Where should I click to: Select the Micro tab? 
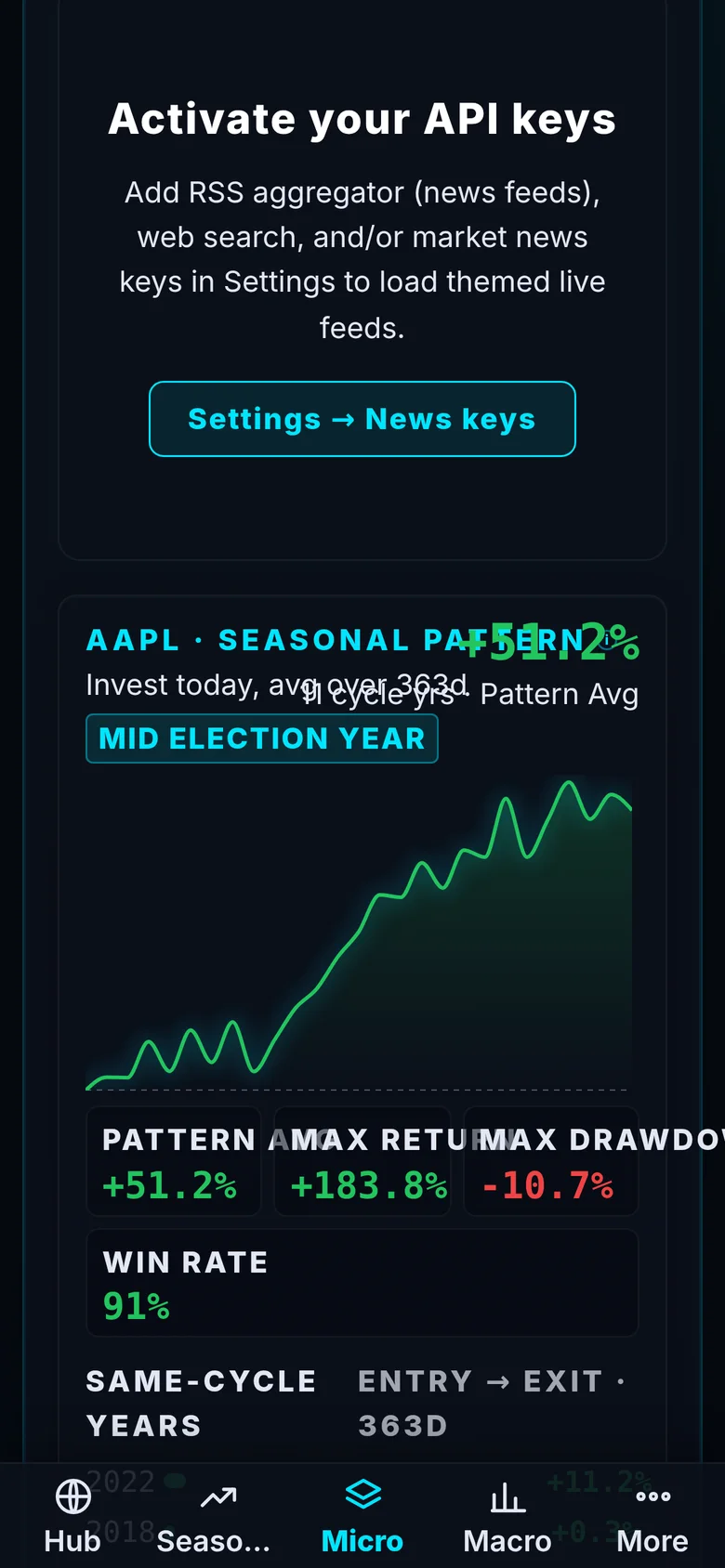click(x=362, y=1517)
